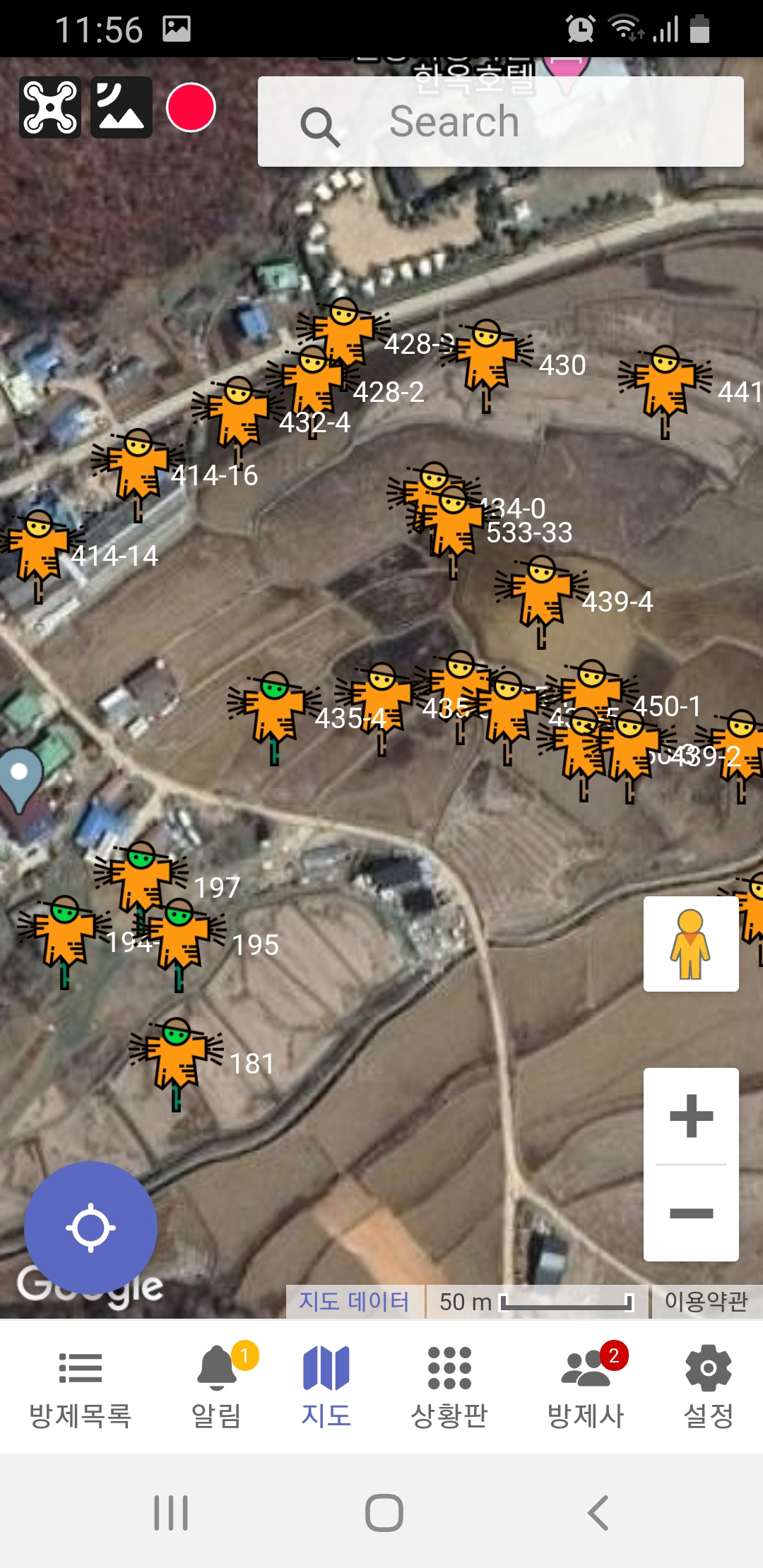Tap the drone icon button
The image size is (763, 1568).
point(50,107)
